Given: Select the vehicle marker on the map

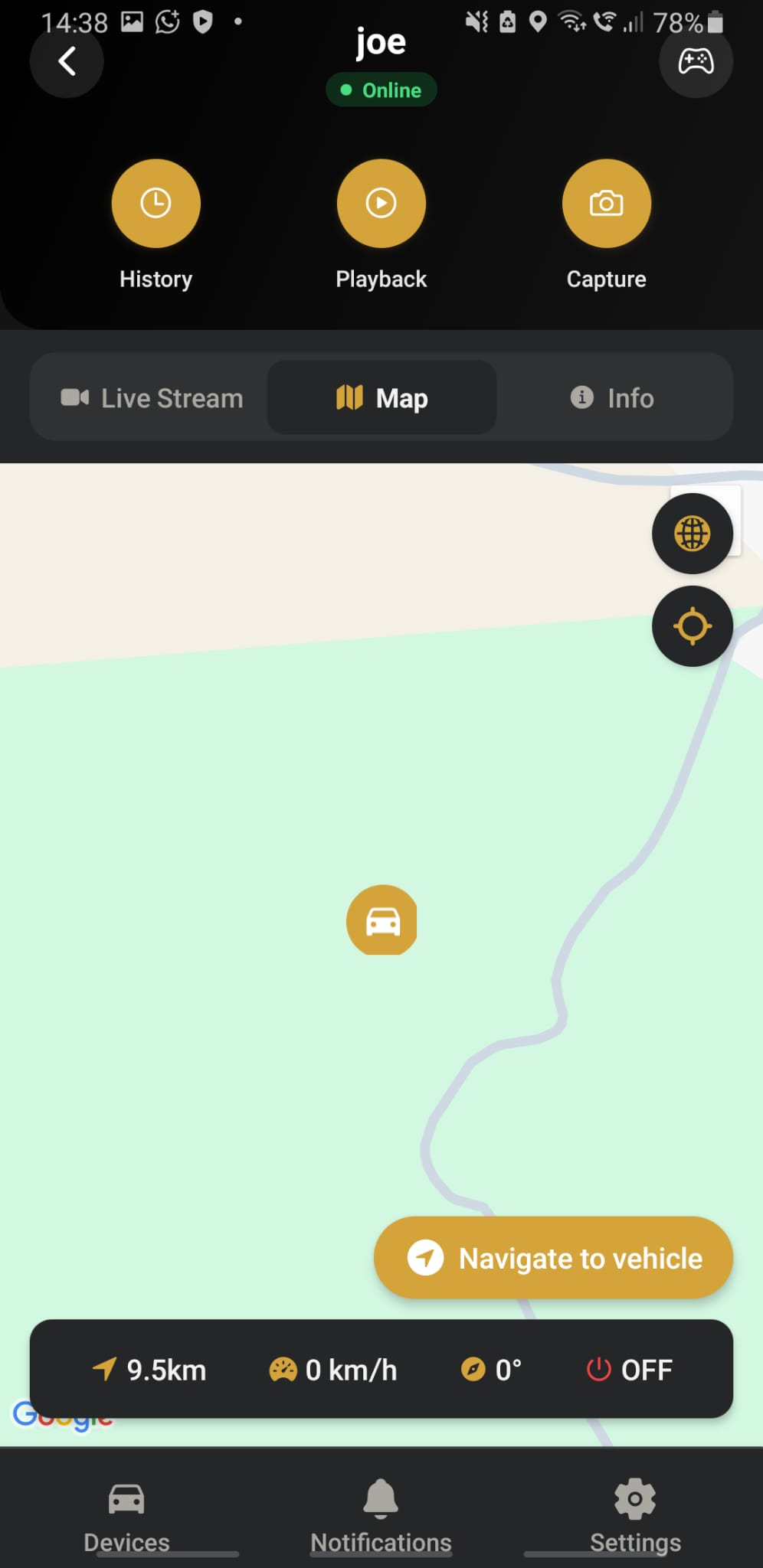Looking at the screenshot, I should click(x=381, y=921).
